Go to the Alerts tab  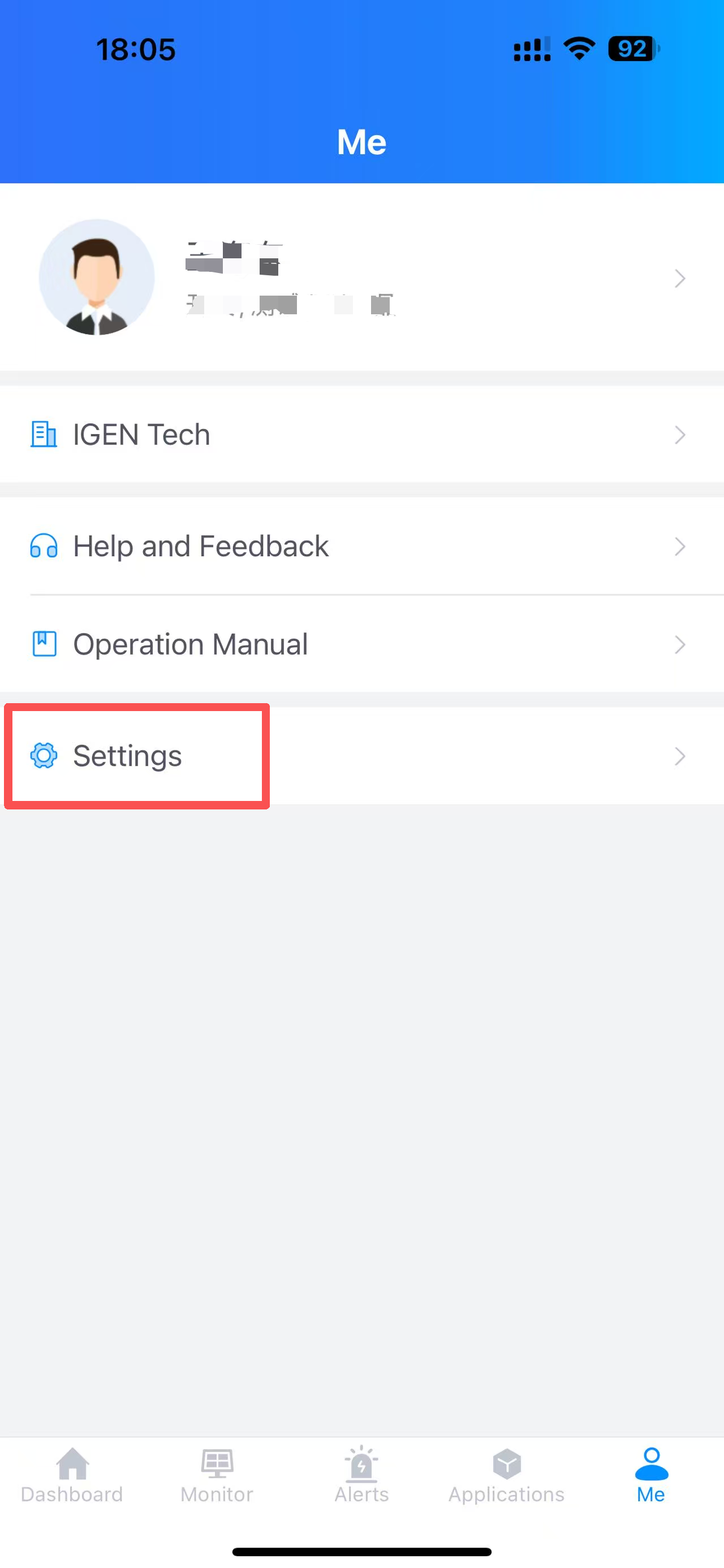(x=361, y=1475)
